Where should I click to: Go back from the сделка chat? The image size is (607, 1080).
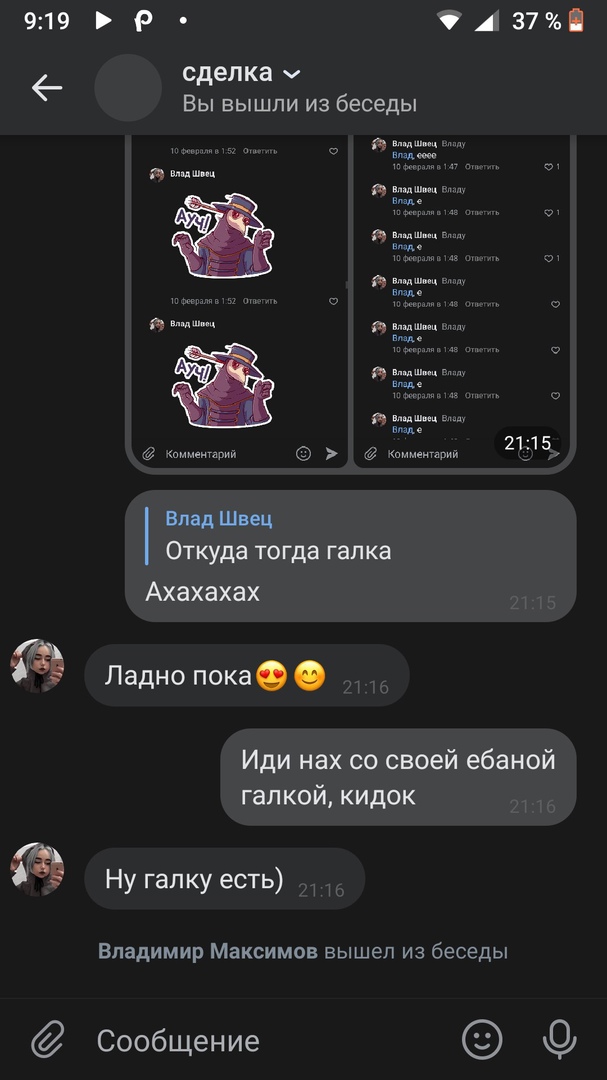coord(46,88)
